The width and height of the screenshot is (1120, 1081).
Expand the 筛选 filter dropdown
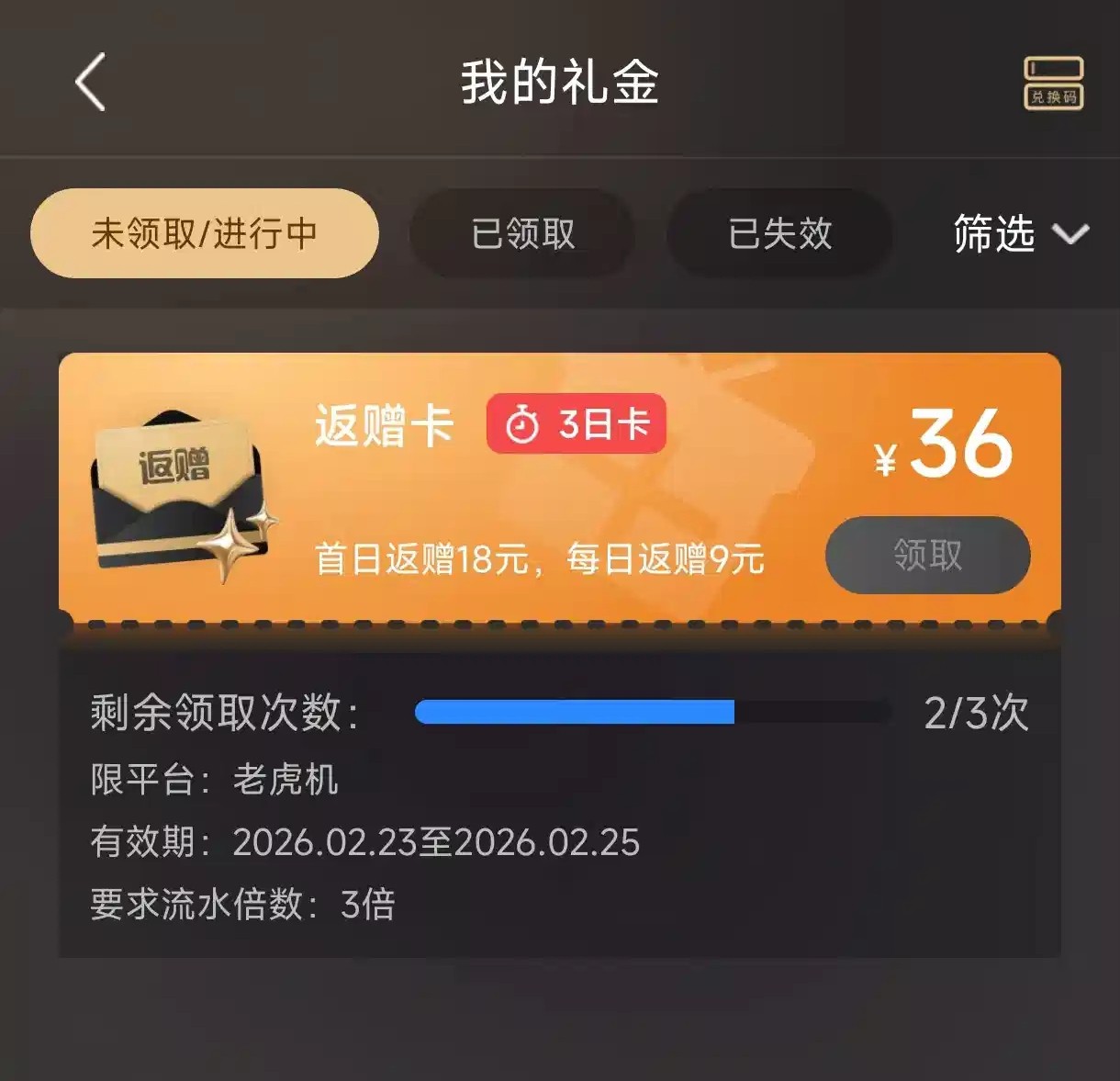coord(1020,233)
